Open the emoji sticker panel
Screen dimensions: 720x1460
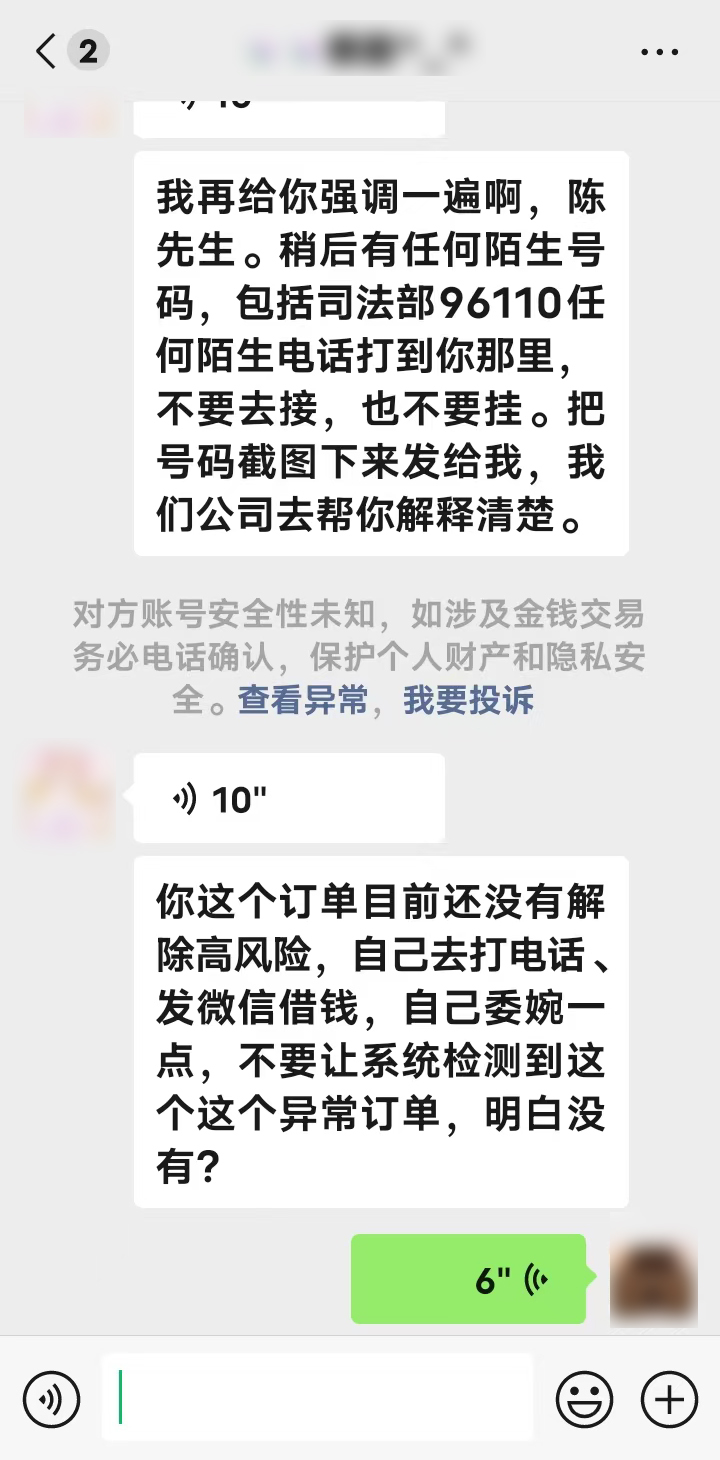click(585, 1397)
